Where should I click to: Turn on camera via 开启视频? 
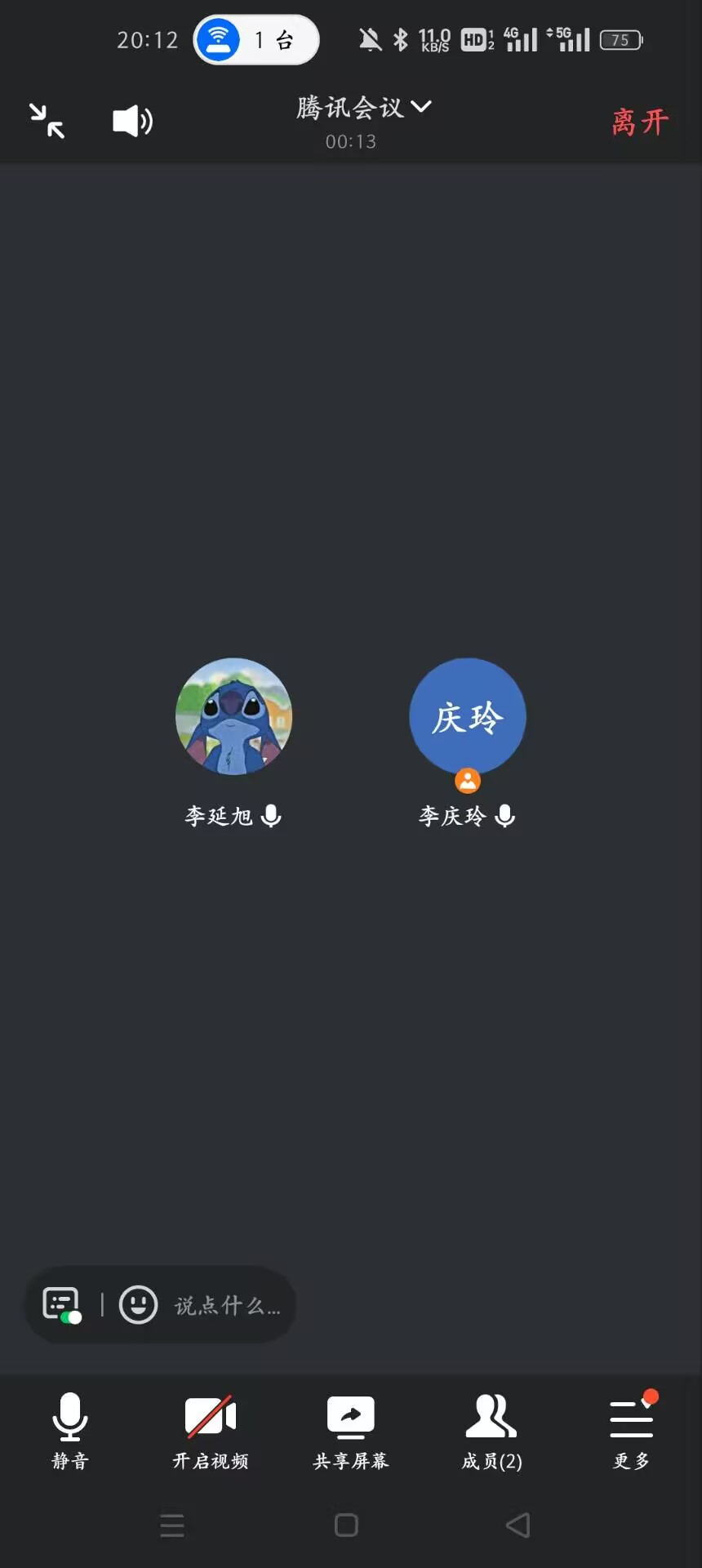211,1431
